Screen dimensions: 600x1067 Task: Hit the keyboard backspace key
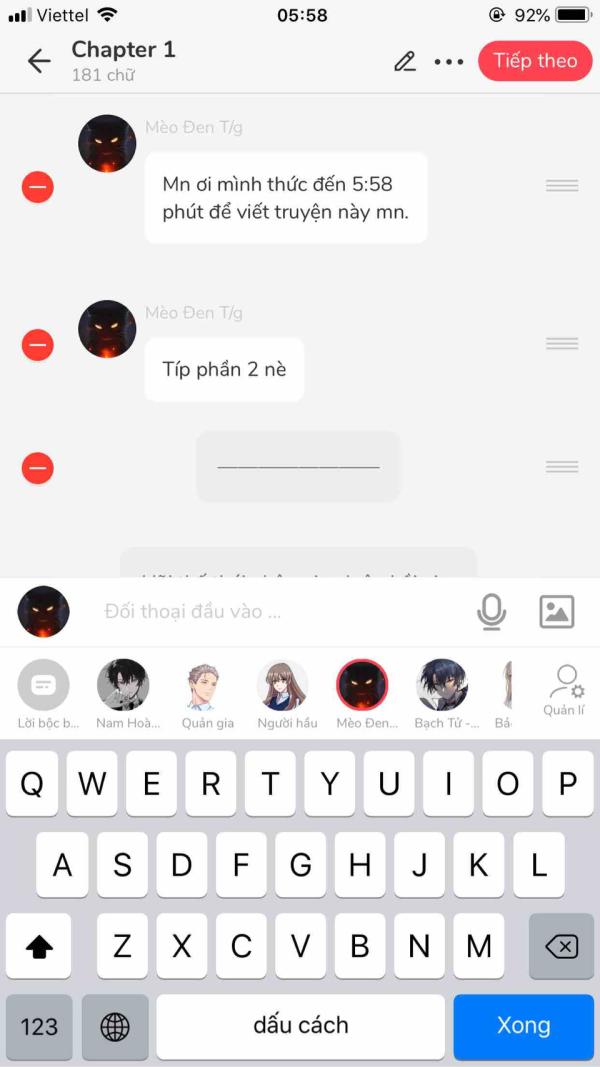[561, 946]
